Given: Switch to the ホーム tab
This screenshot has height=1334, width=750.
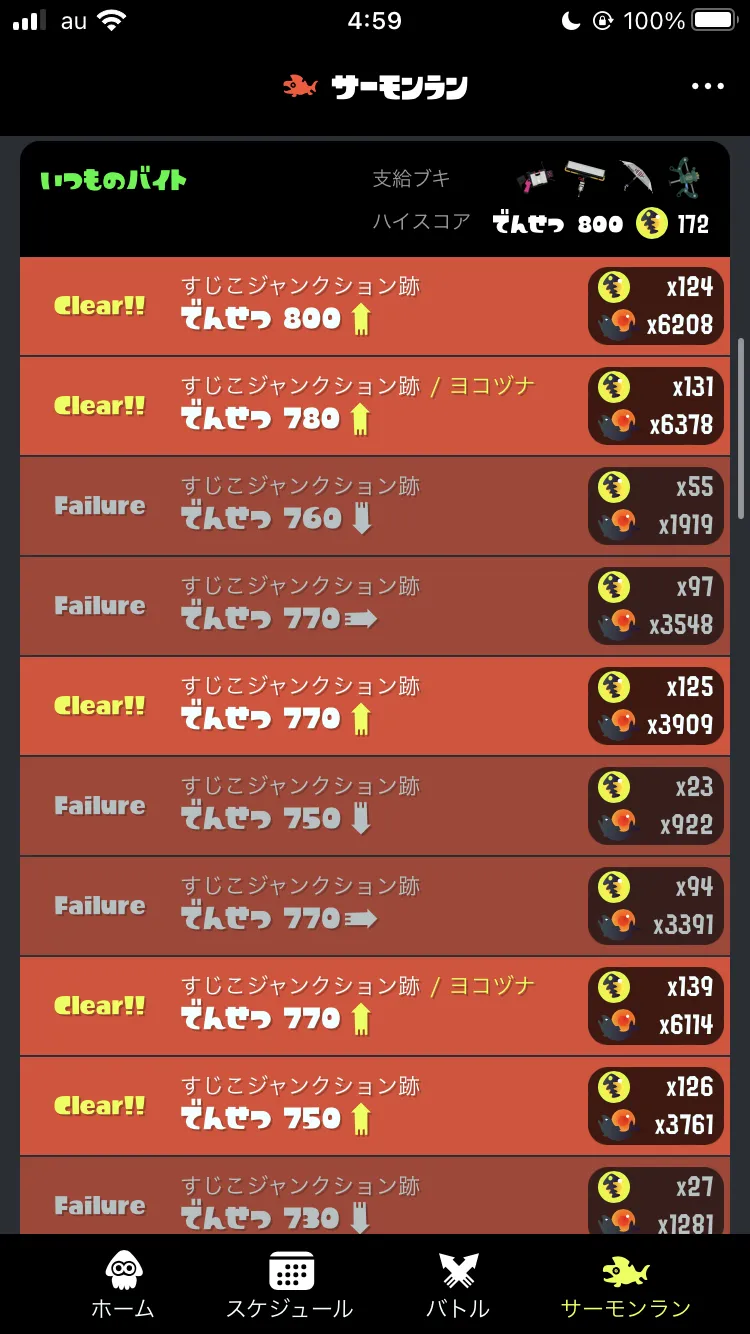Looking at the screenshot, I should (x=123, y=1284).
